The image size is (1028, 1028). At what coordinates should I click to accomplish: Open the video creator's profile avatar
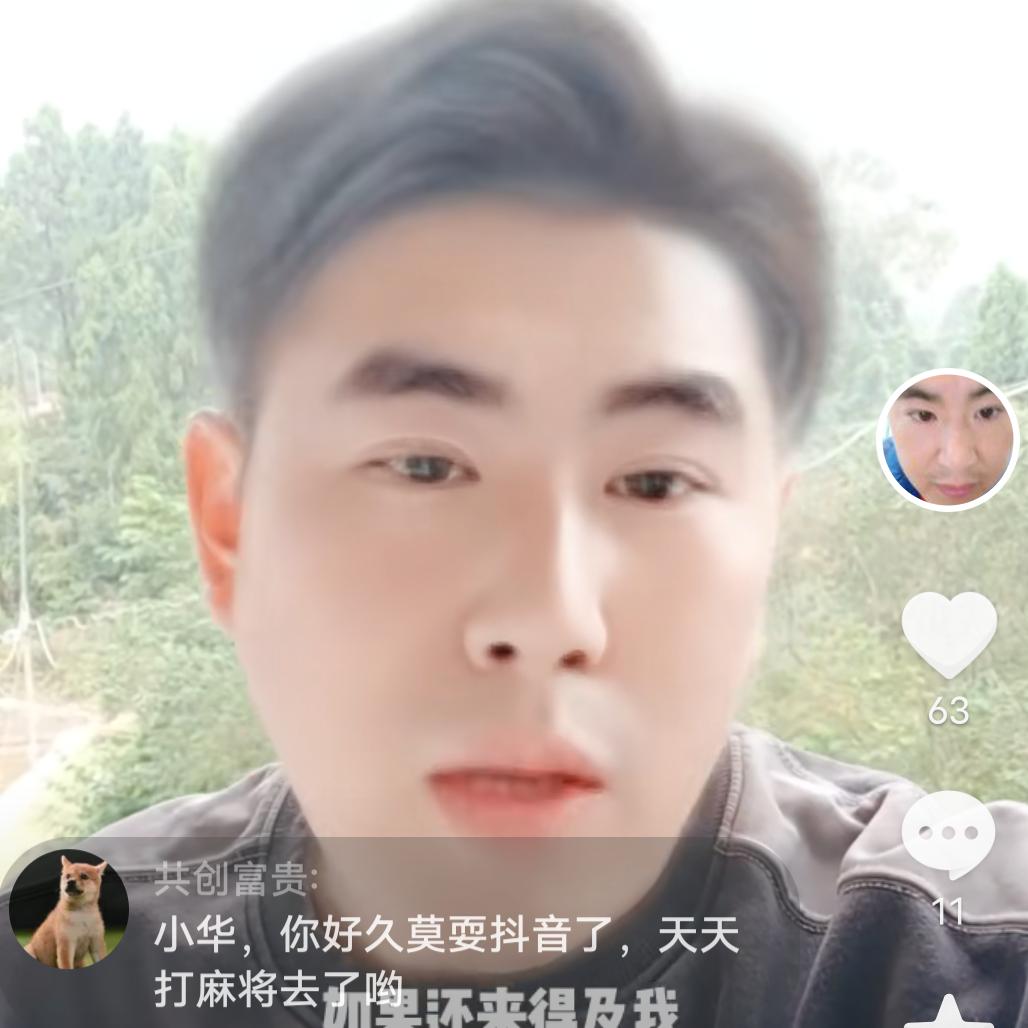pyautogui.click(x=947, y=440)
